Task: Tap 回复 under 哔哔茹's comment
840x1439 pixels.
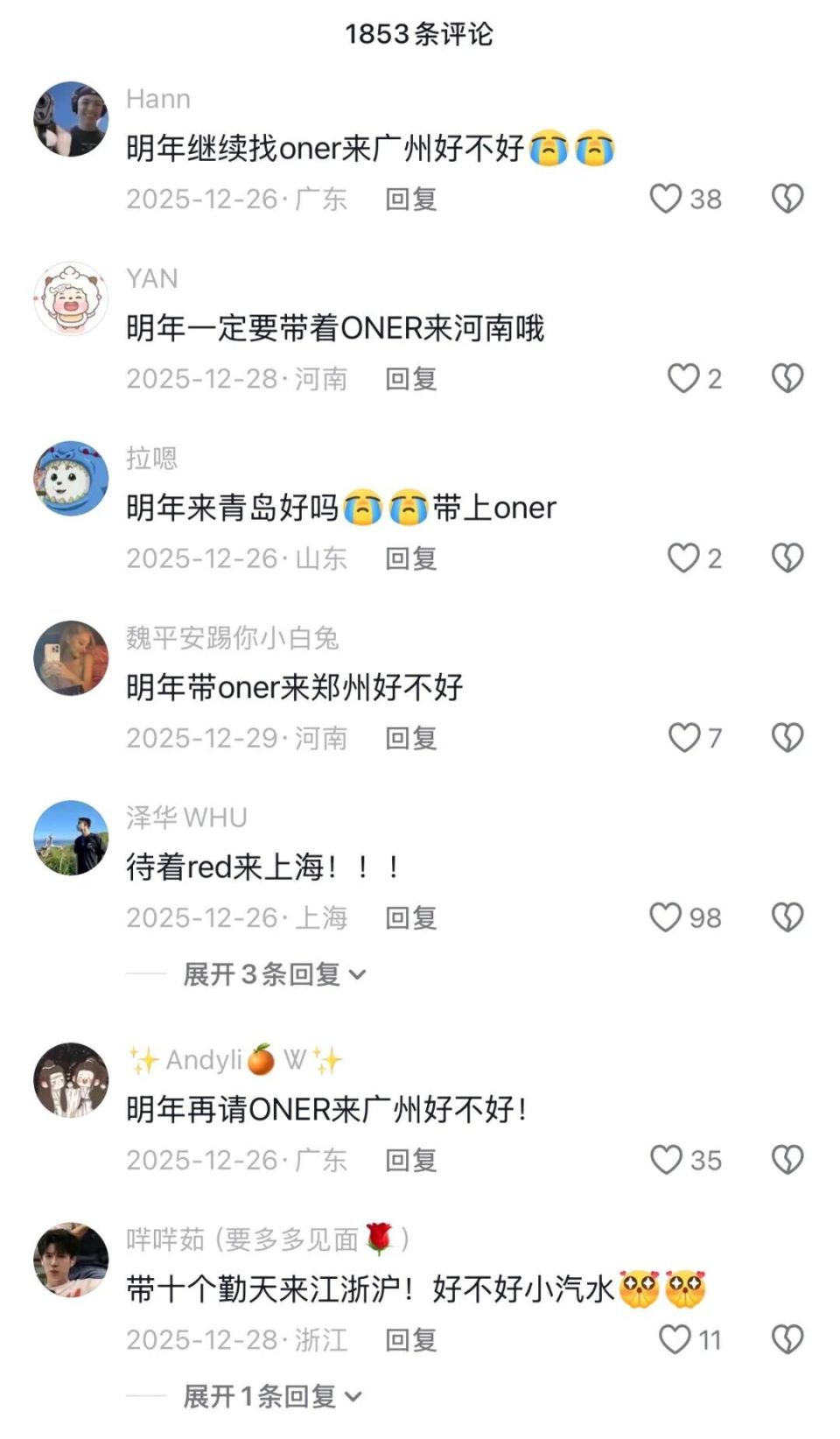Action: [x=412, y=1341]
